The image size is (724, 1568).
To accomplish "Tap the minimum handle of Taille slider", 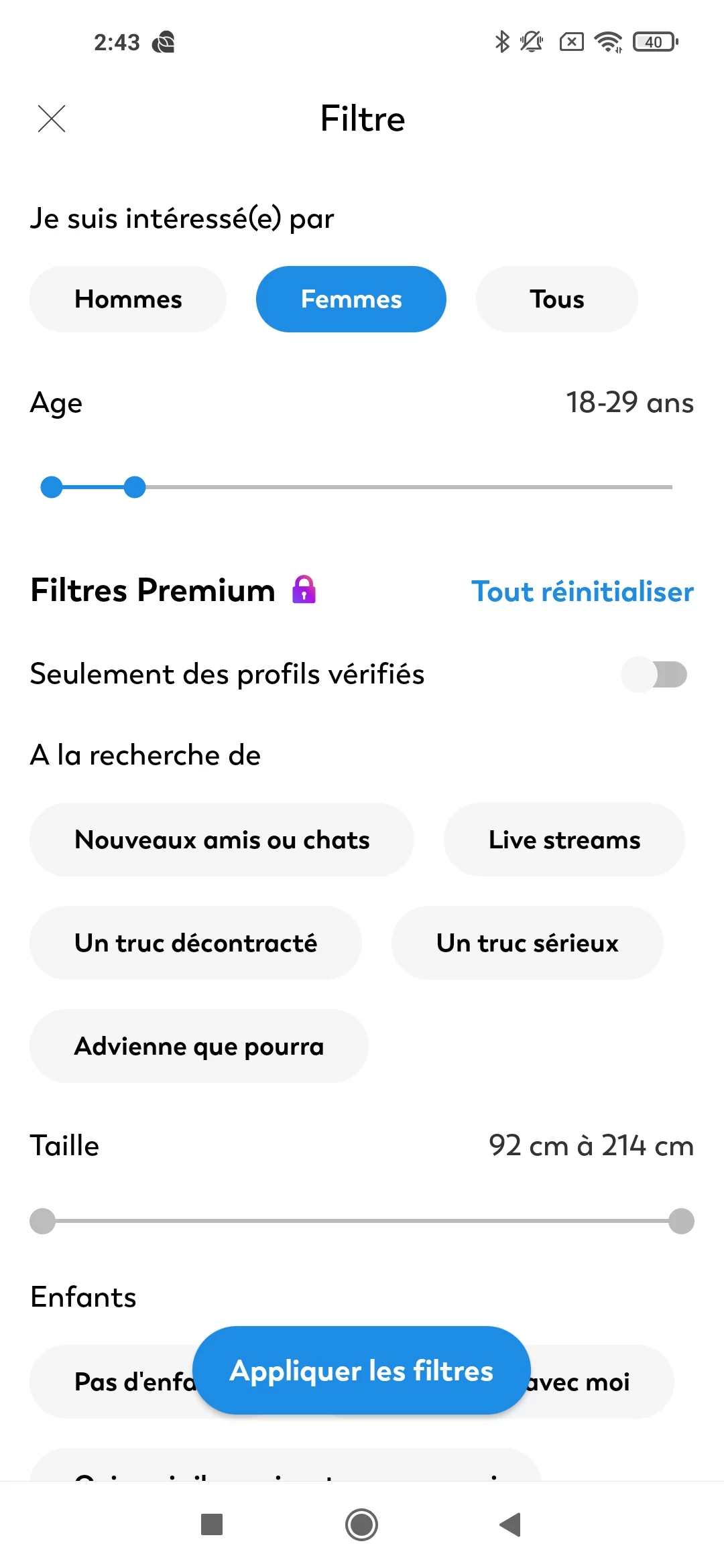I will coord(43,1221).
